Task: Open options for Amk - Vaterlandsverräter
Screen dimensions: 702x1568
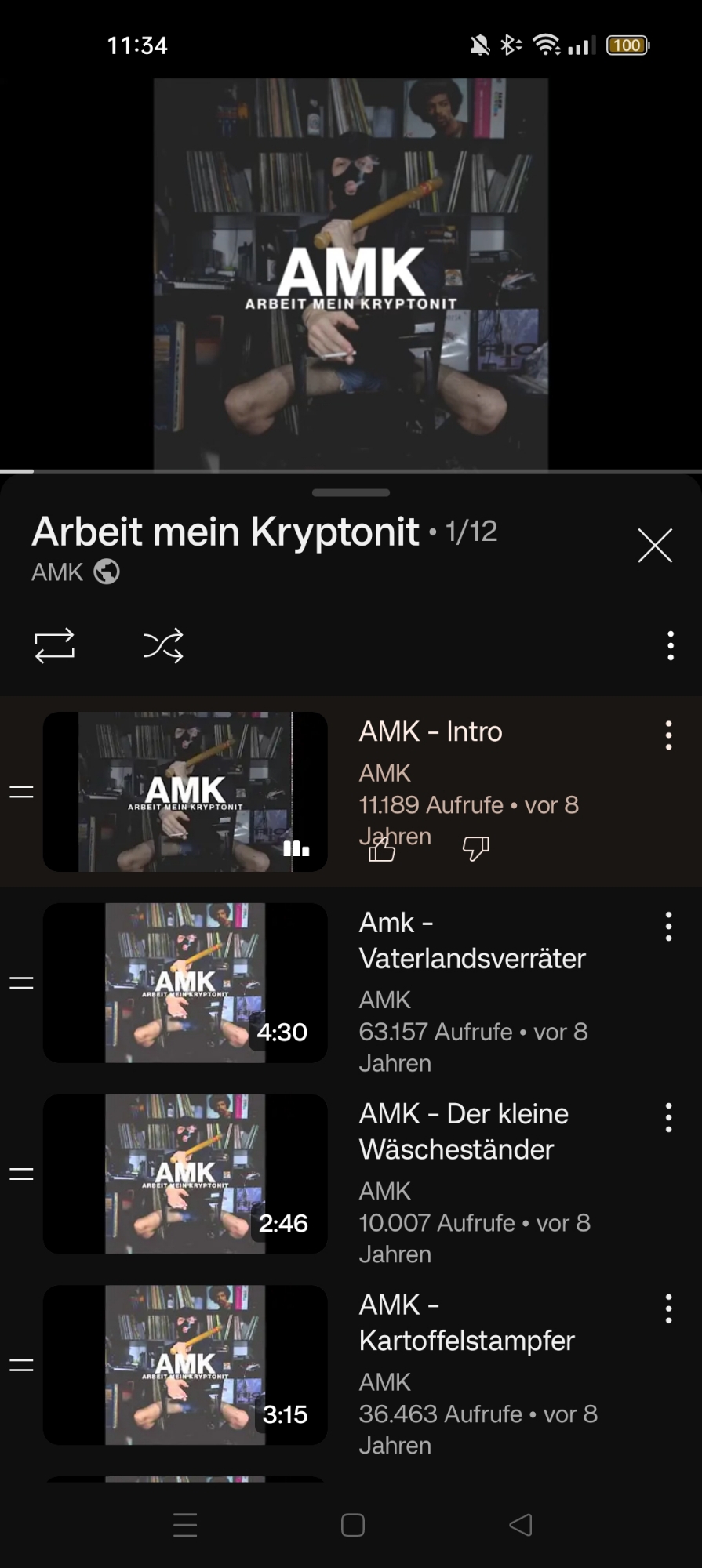Action: pyautogui.click(x=668, y=927)
